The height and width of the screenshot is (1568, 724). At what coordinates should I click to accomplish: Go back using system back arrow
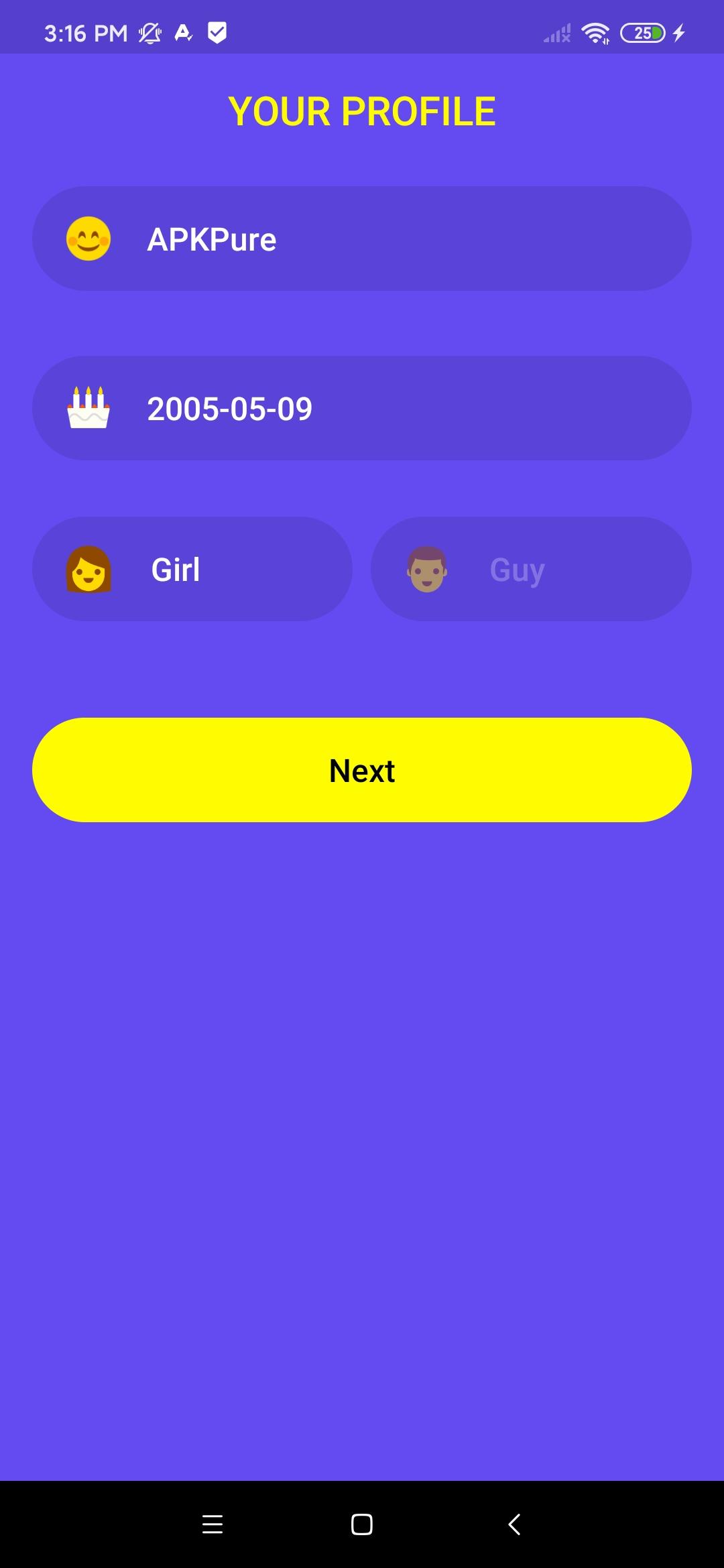click(x=514, y=1524)
